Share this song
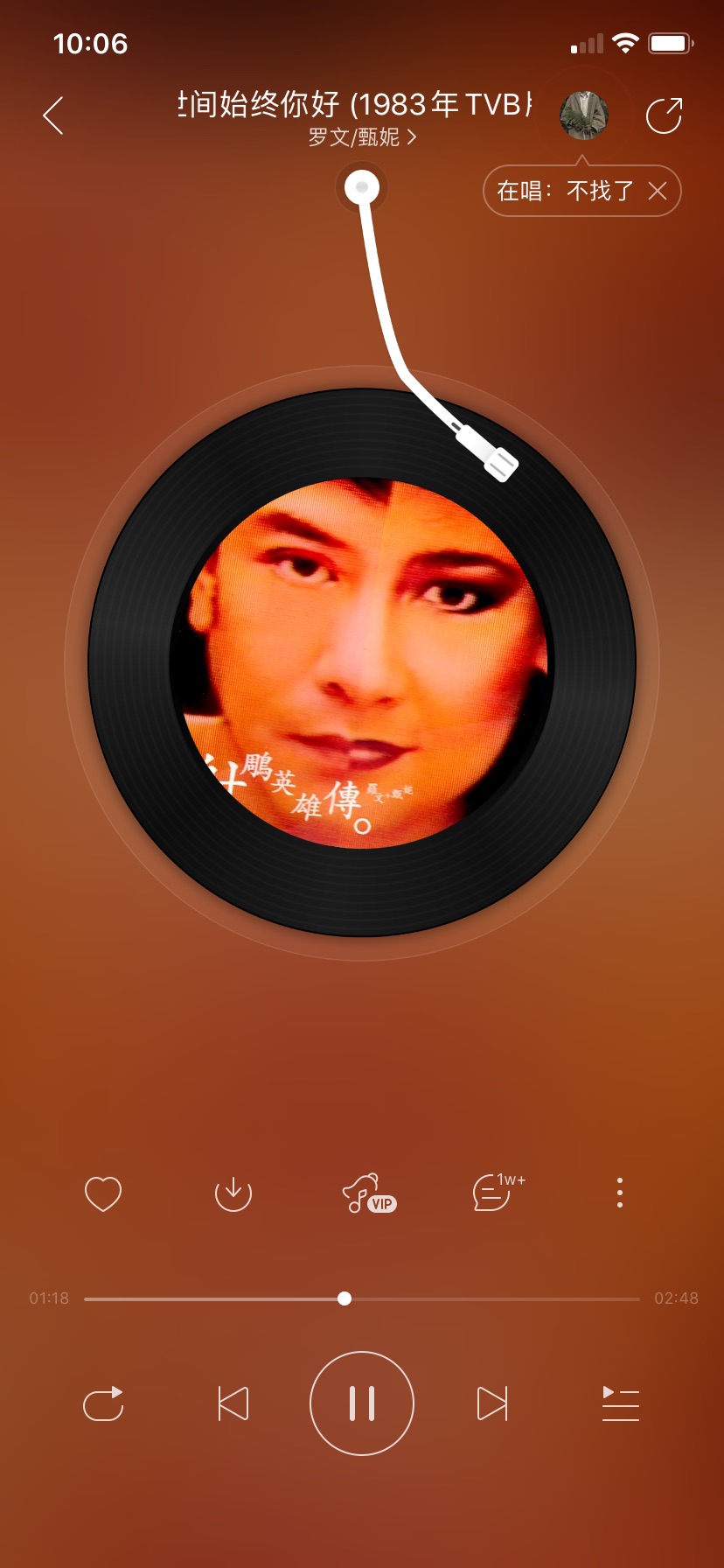 point(664,115)
